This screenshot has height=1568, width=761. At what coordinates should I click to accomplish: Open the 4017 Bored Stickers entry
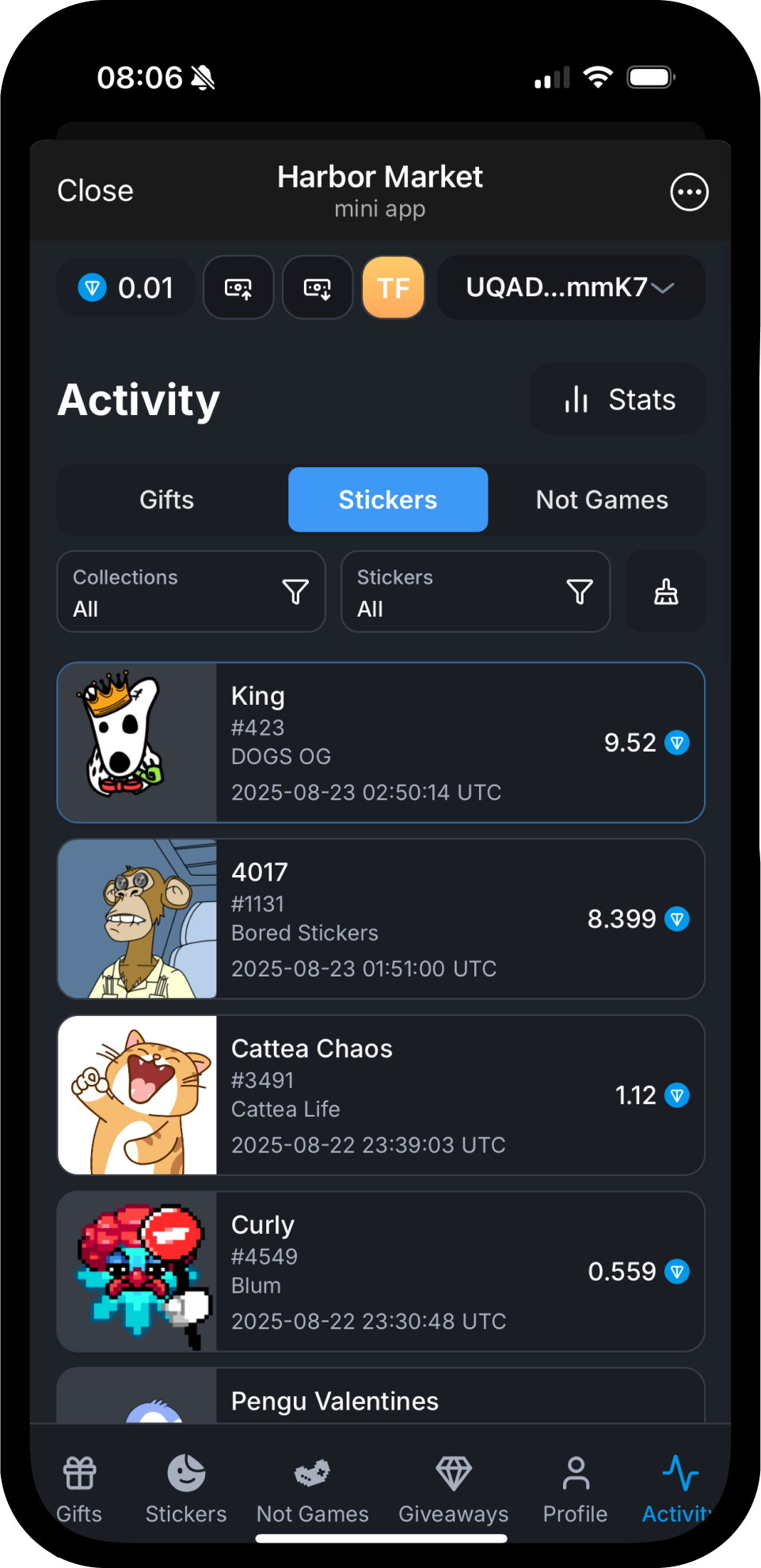(381, 919)
